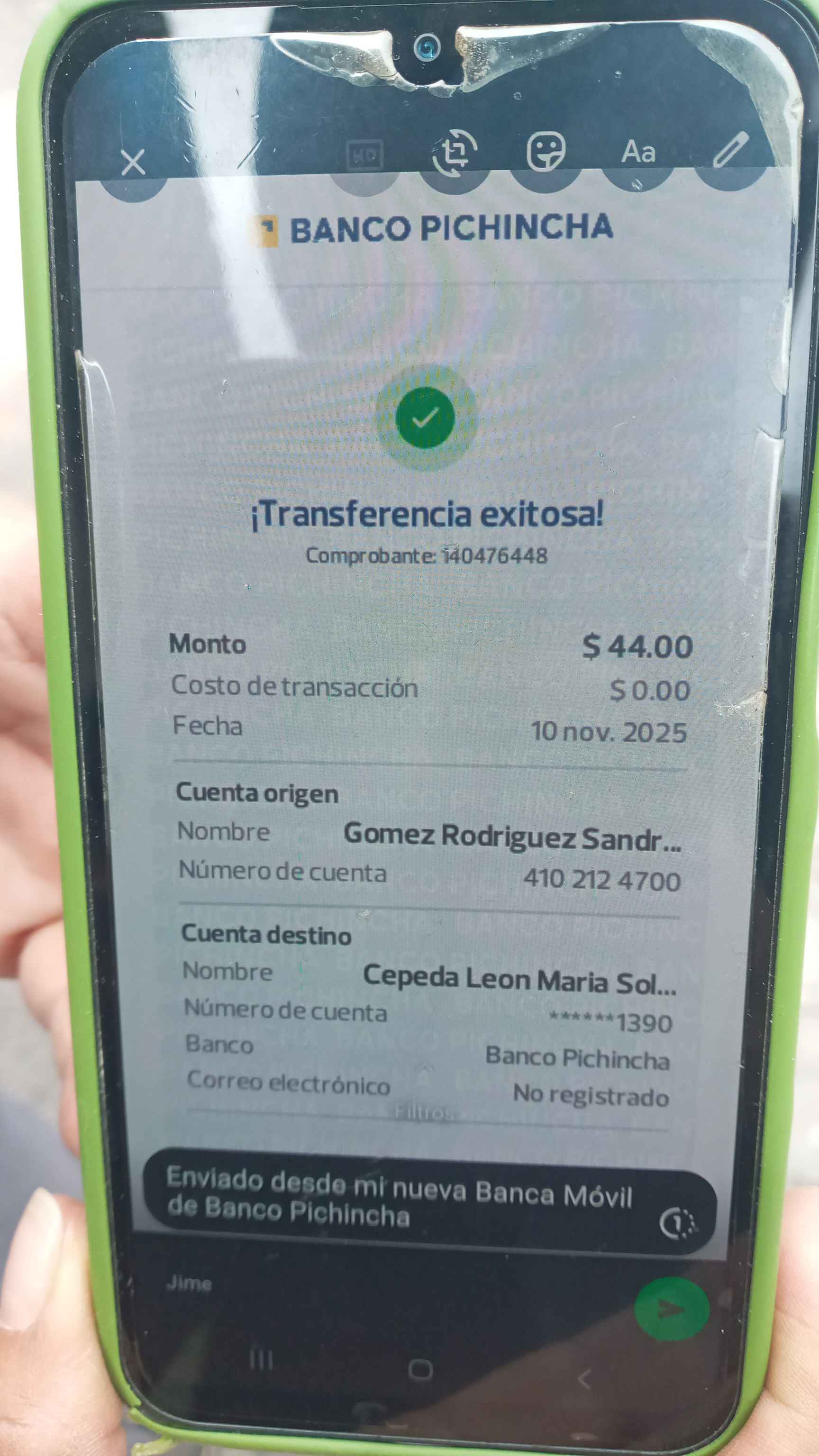Open recent apps from the navigation bar
Viewport: 819px width, 1456px height.
pos(261,1360)
